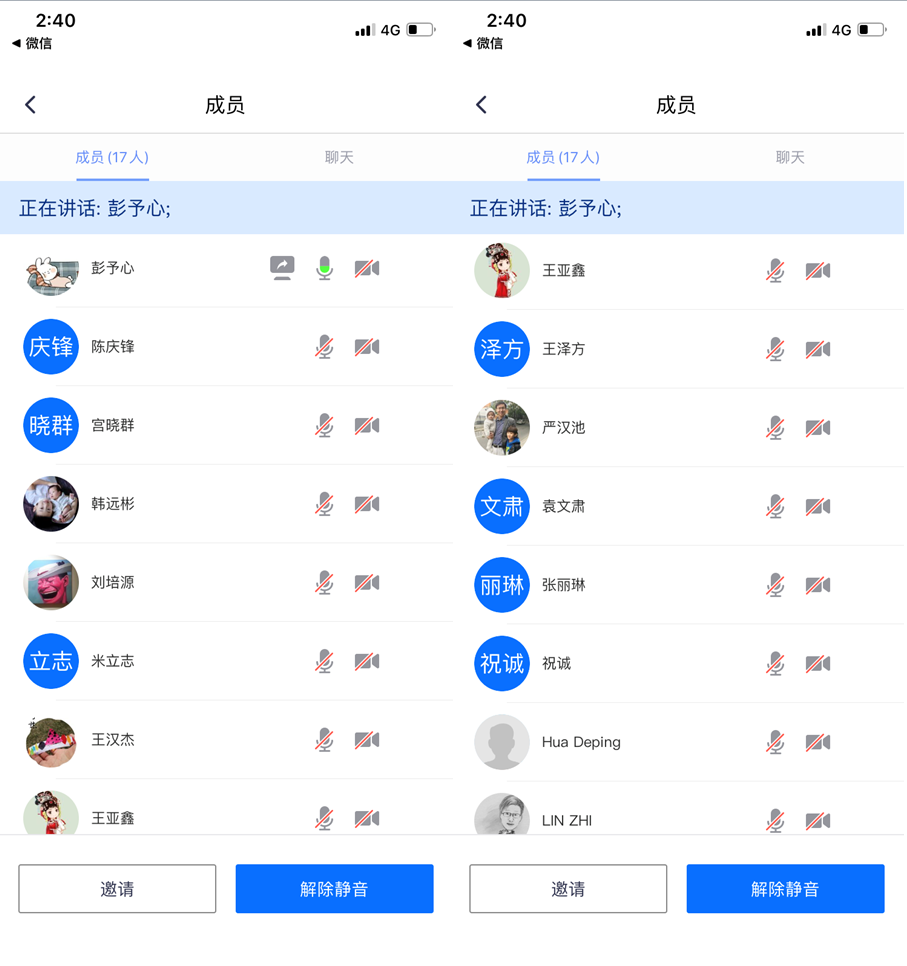Select participant Hua Deping
907x966 pixels.
(x=580, y=742)
